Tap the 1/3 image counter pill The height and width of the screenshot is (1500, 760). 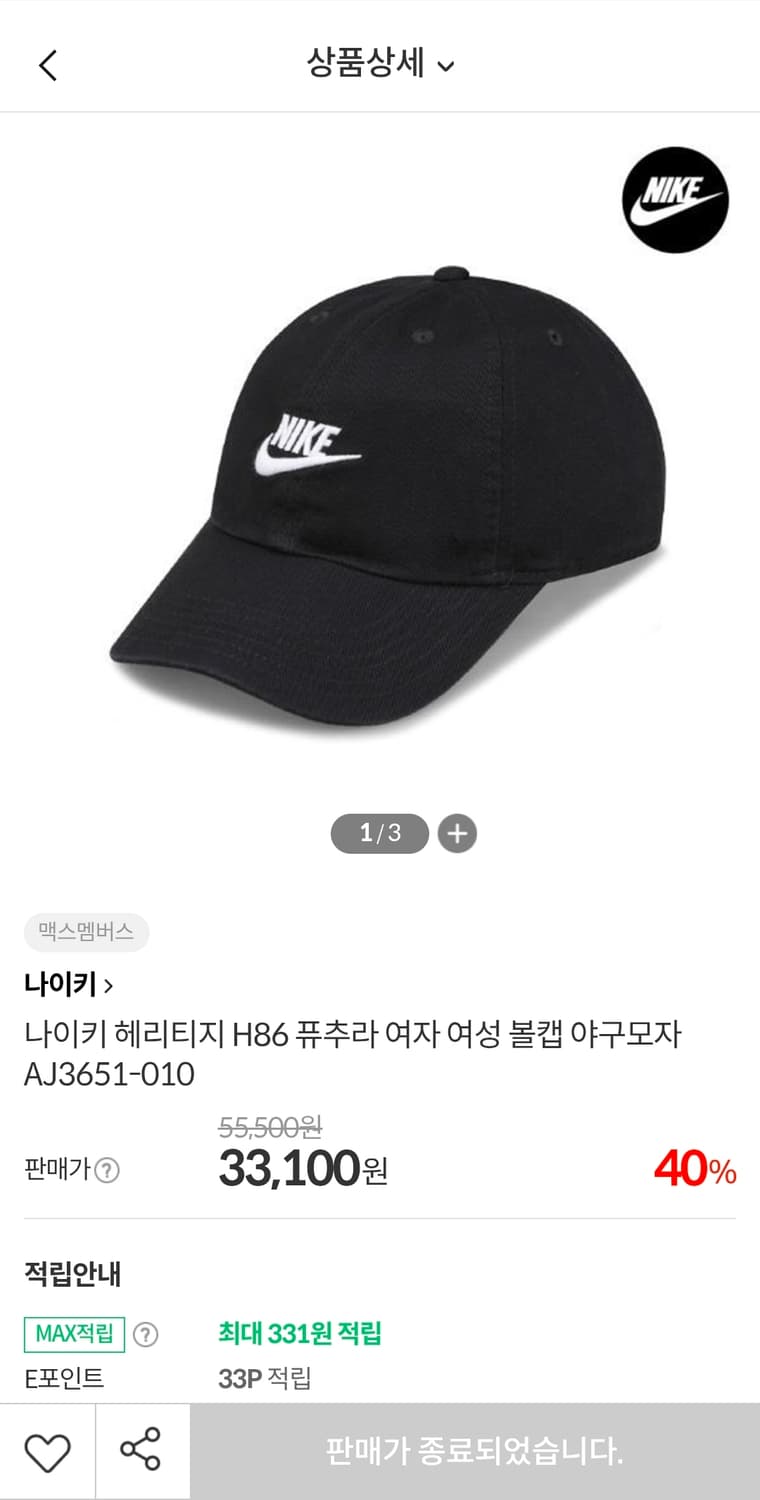tap(379, 833)
